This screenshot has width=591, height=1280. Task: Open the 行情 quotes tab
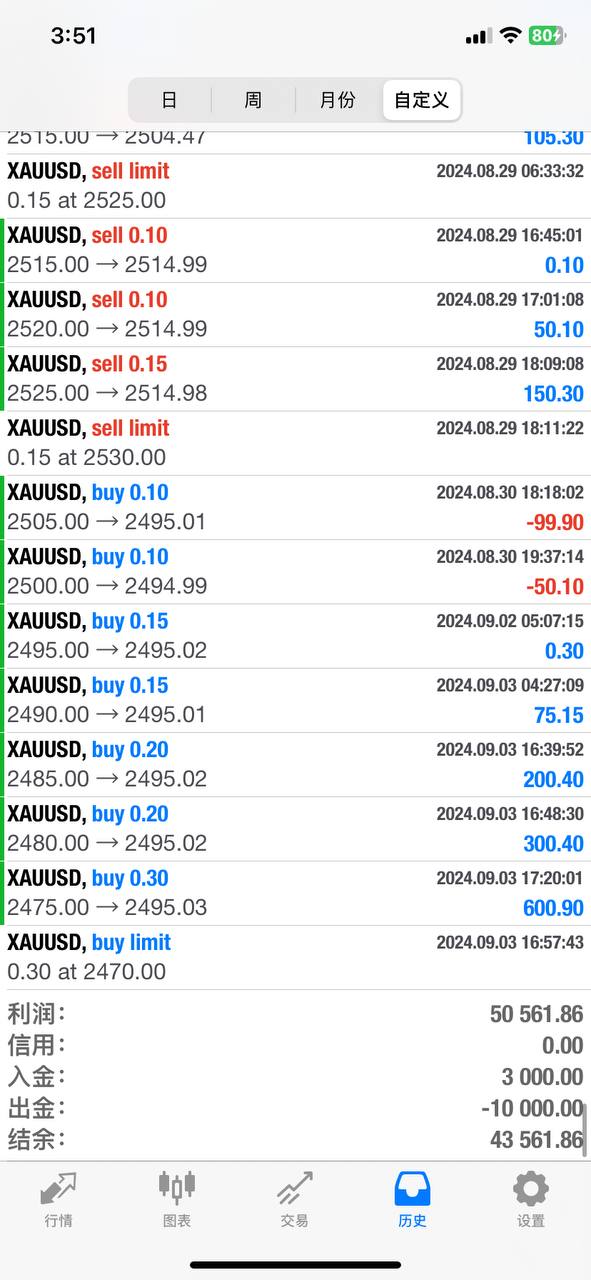click(59, 1199)
